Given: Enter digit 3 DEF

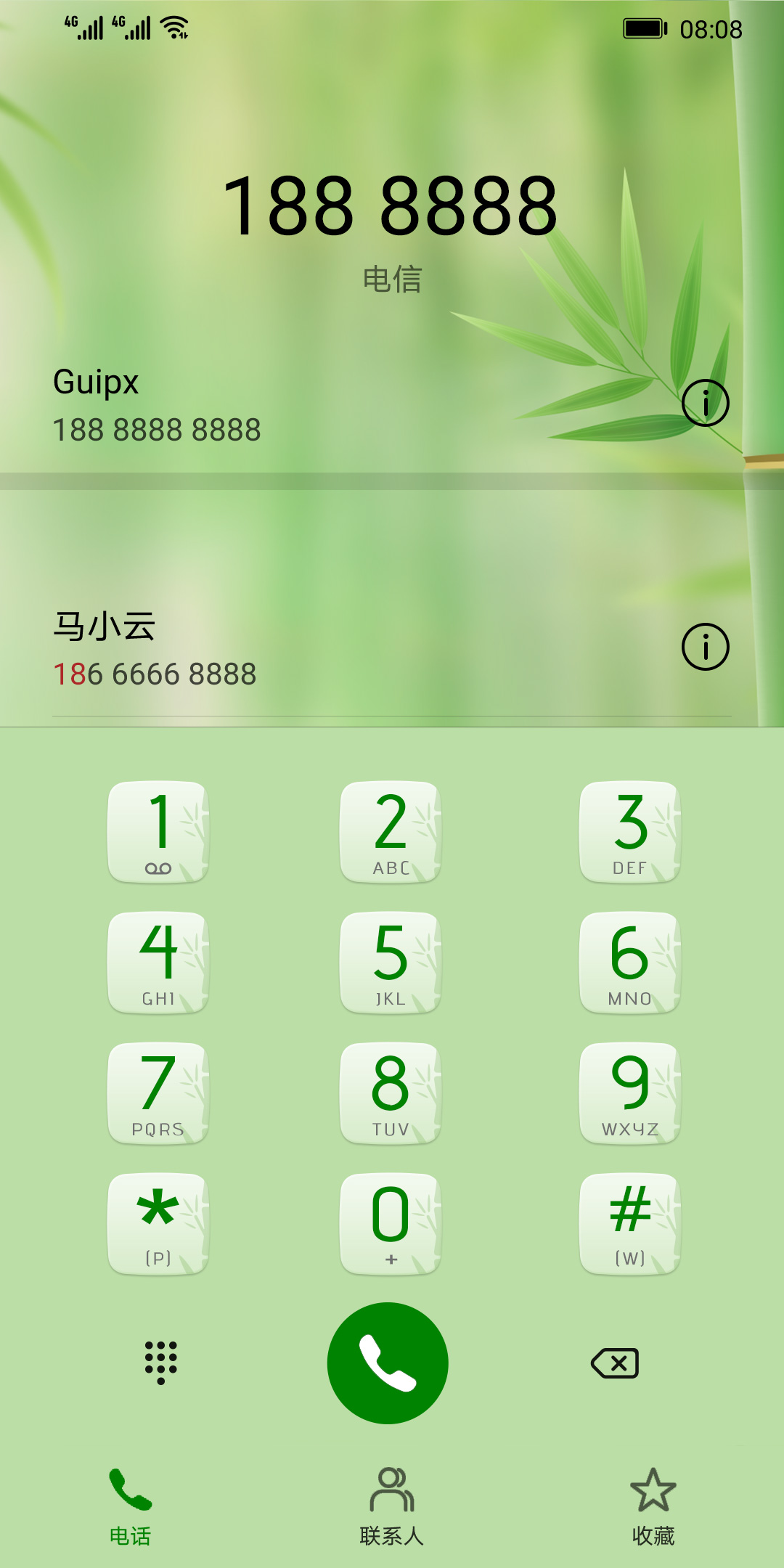Looking at the screenshot, I should coord(629,832).
